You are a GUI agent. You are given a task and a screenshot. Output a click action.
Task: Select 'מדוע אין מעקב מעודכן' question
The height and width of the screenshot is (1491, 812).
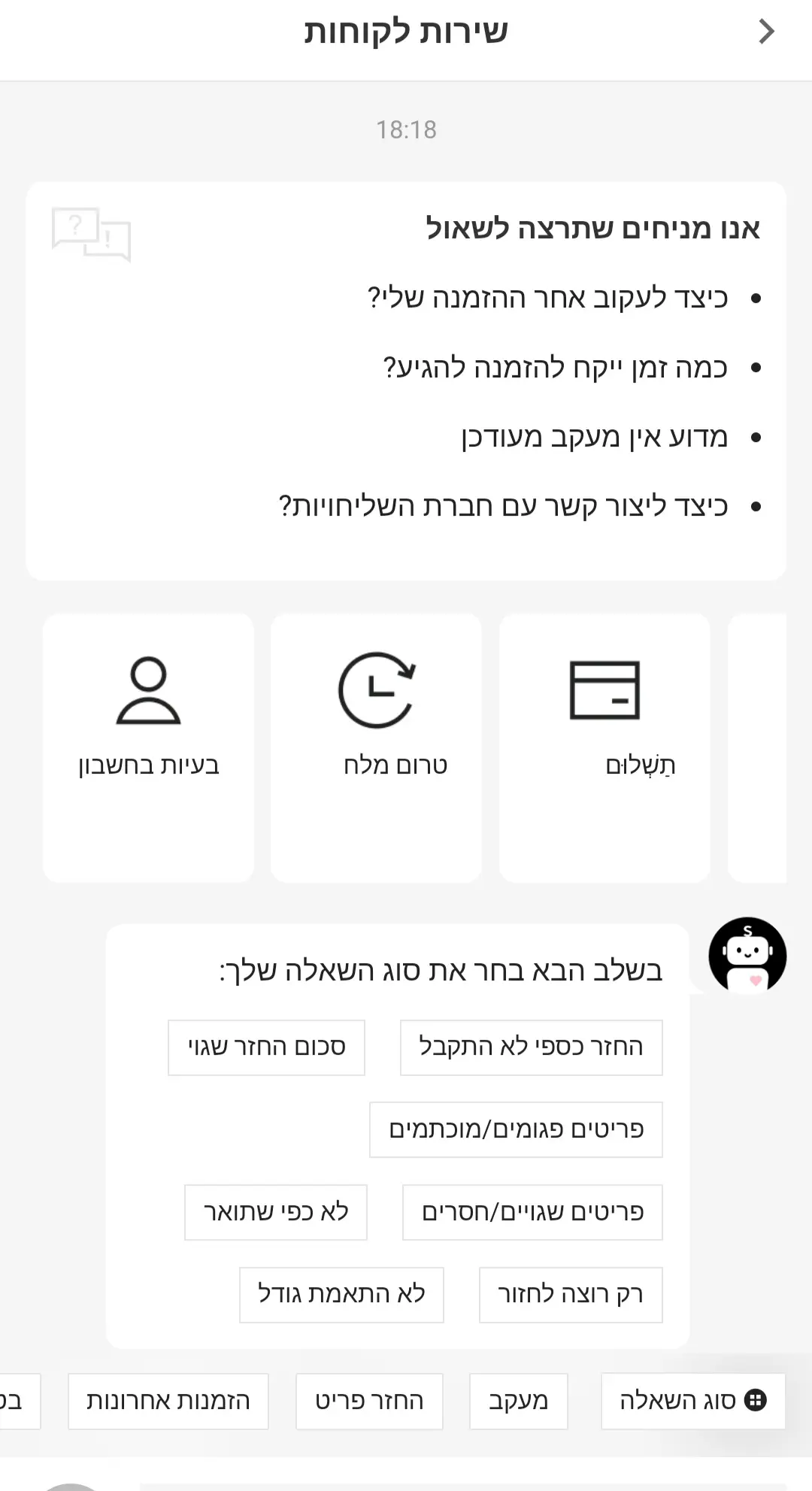click(x=594, y=437)
